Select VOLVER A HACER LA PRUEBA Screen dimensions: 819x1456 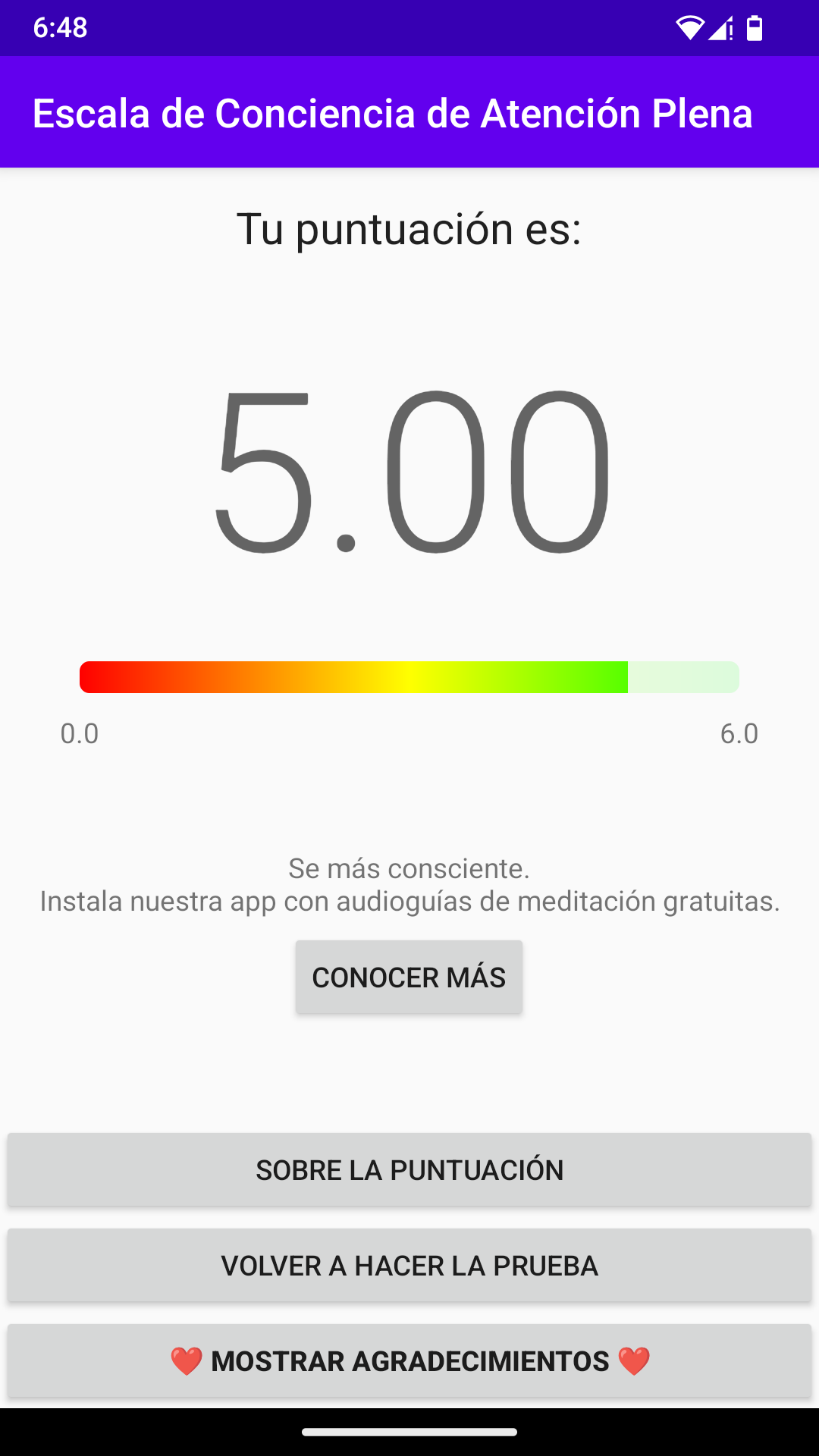click(x=409, y=1266)
